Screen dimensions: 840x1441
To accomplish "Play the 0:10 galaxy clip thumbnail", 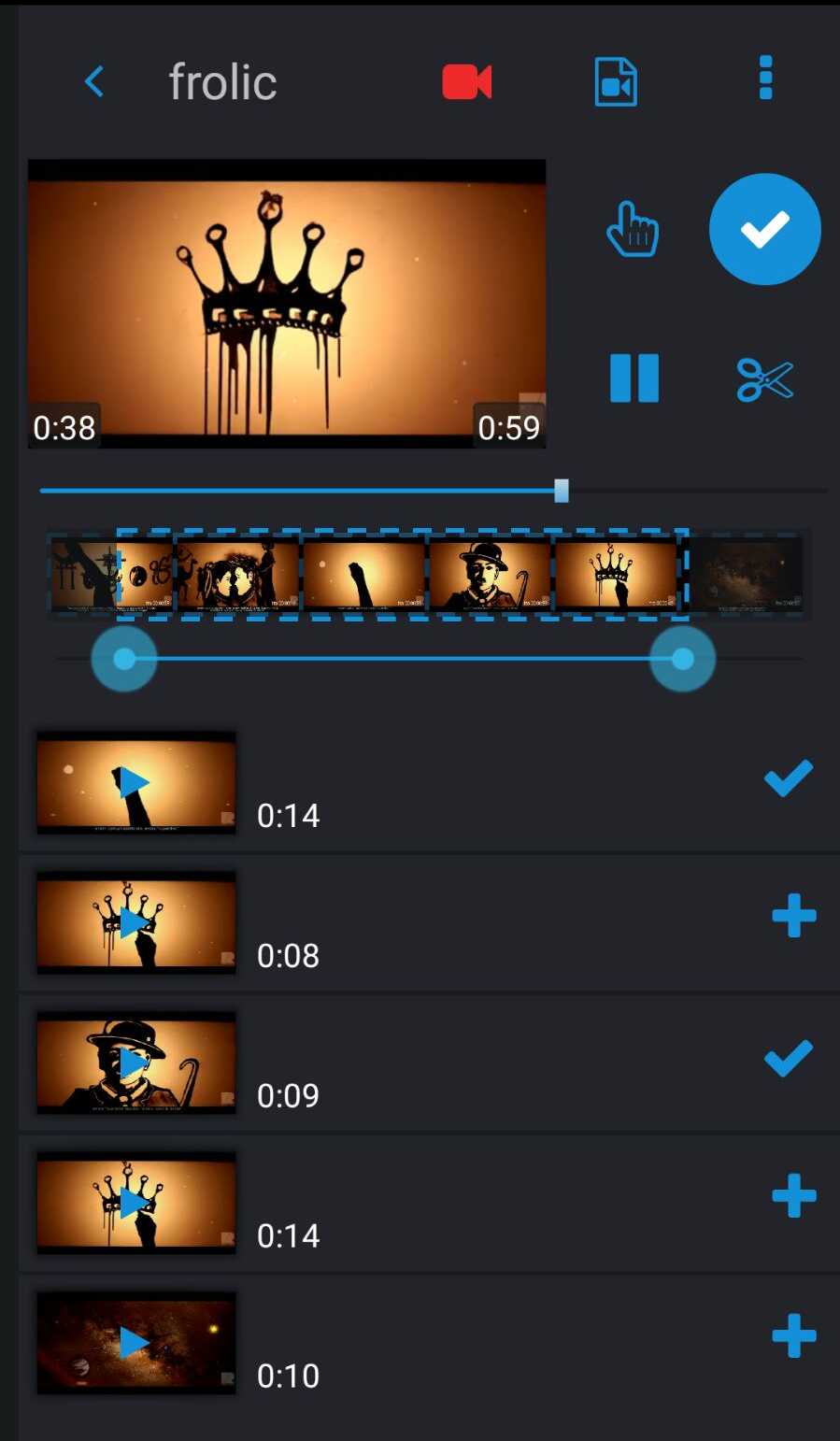I will click(135, 1343).
